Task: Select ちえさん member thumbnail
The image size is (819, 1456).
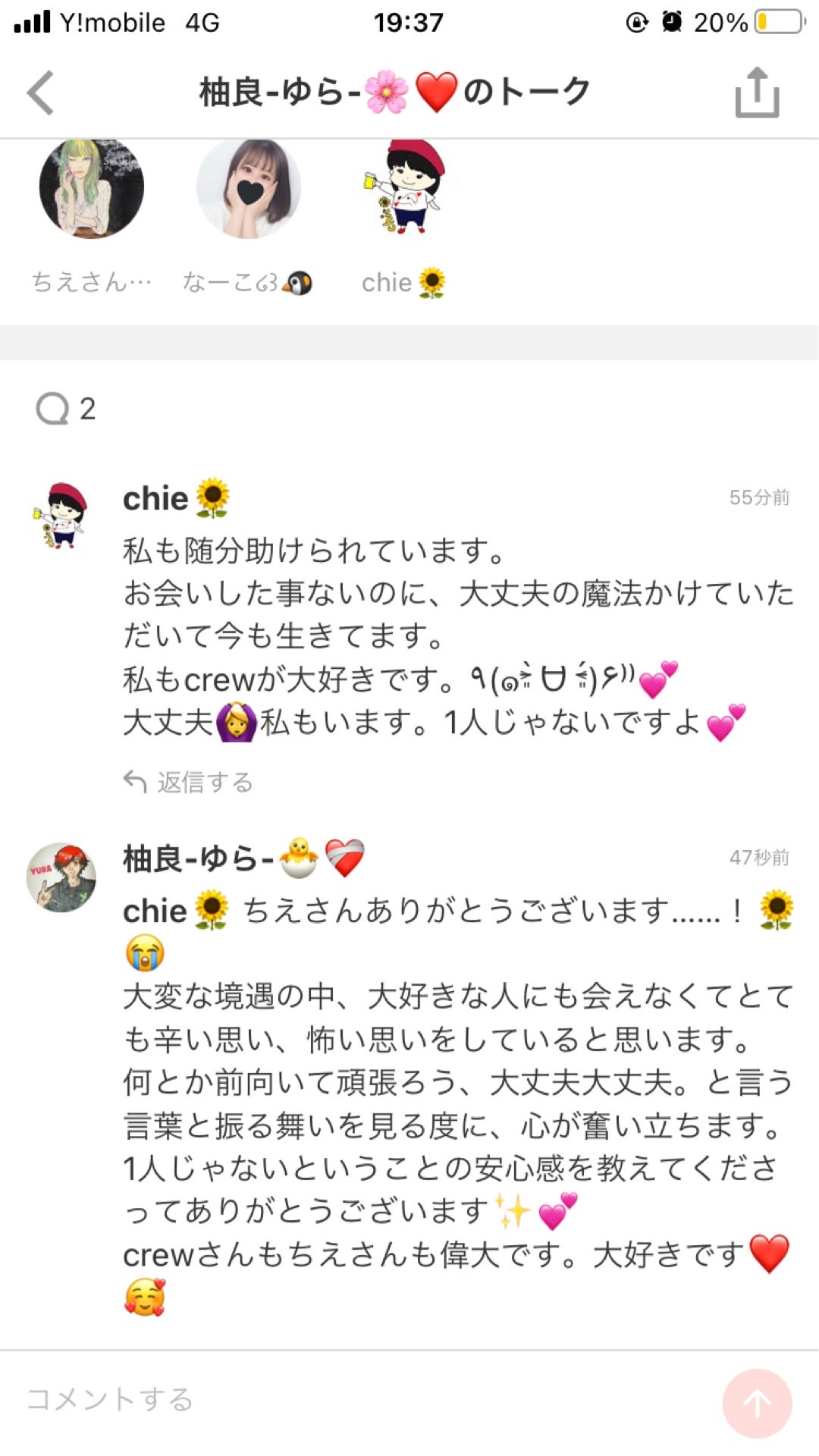Action: (91, 188)
